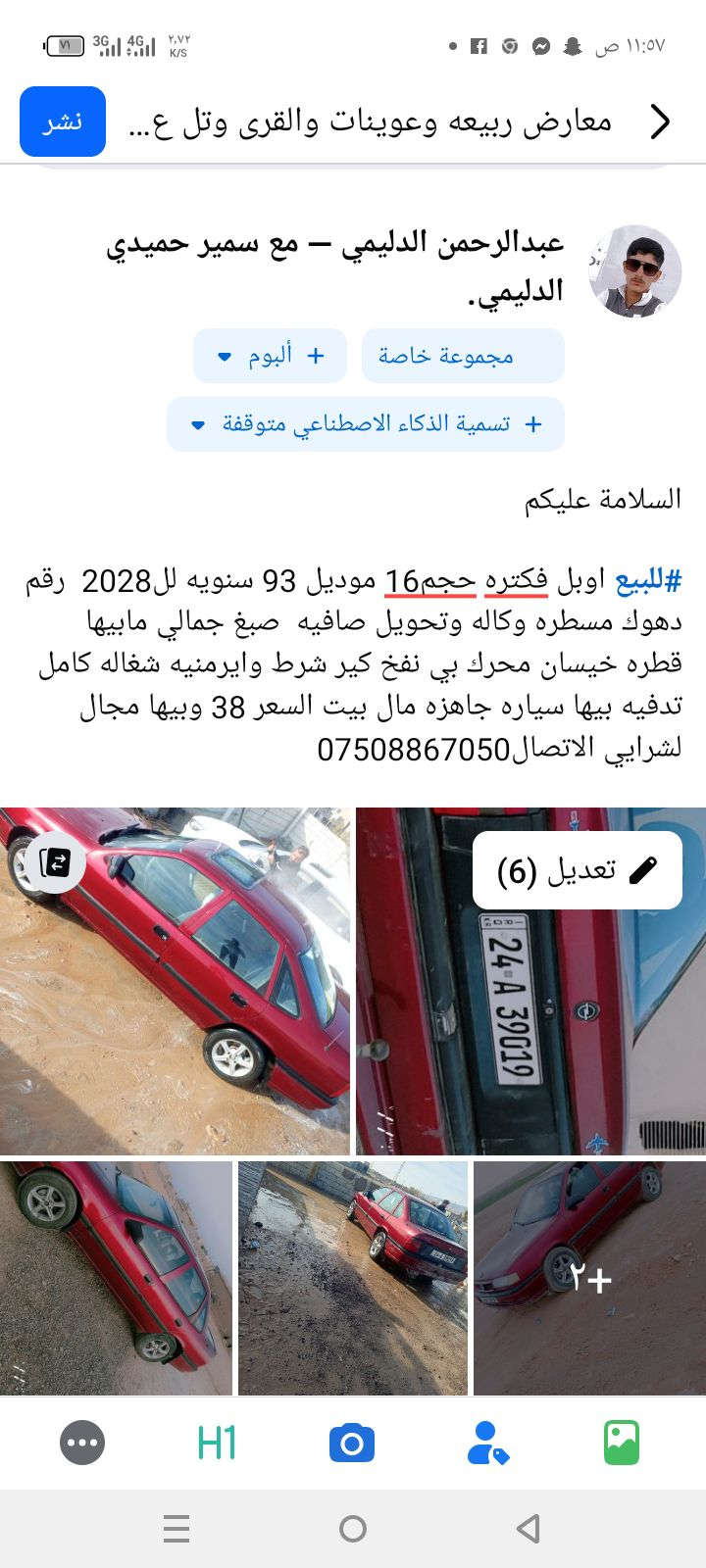
Task: Tap the #للبيع hashtag
Action: pos(647,581)
